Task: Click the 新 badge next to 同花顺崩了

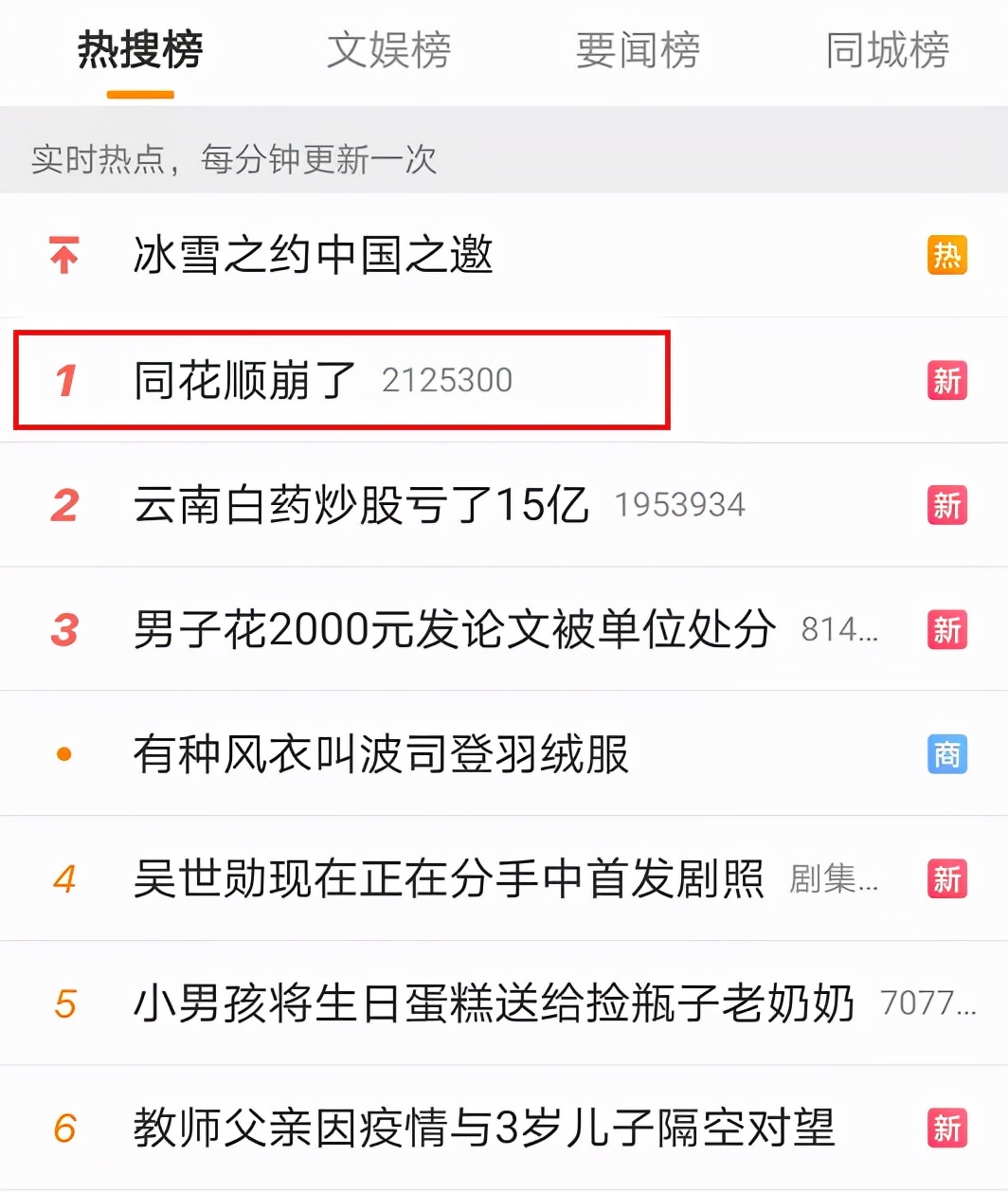Action: [946, 379]
